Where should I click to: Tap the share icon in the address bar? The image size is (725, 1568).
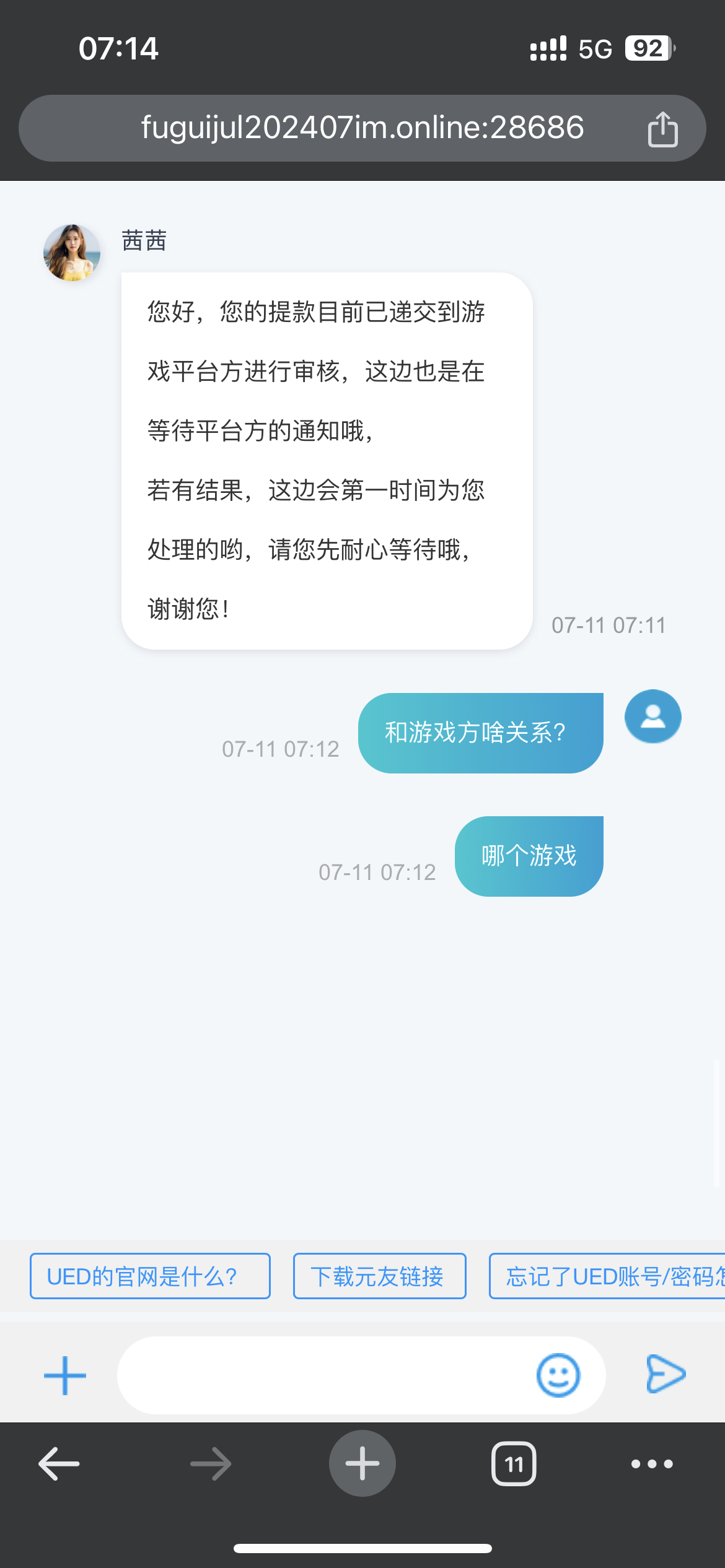pos(663,128)
